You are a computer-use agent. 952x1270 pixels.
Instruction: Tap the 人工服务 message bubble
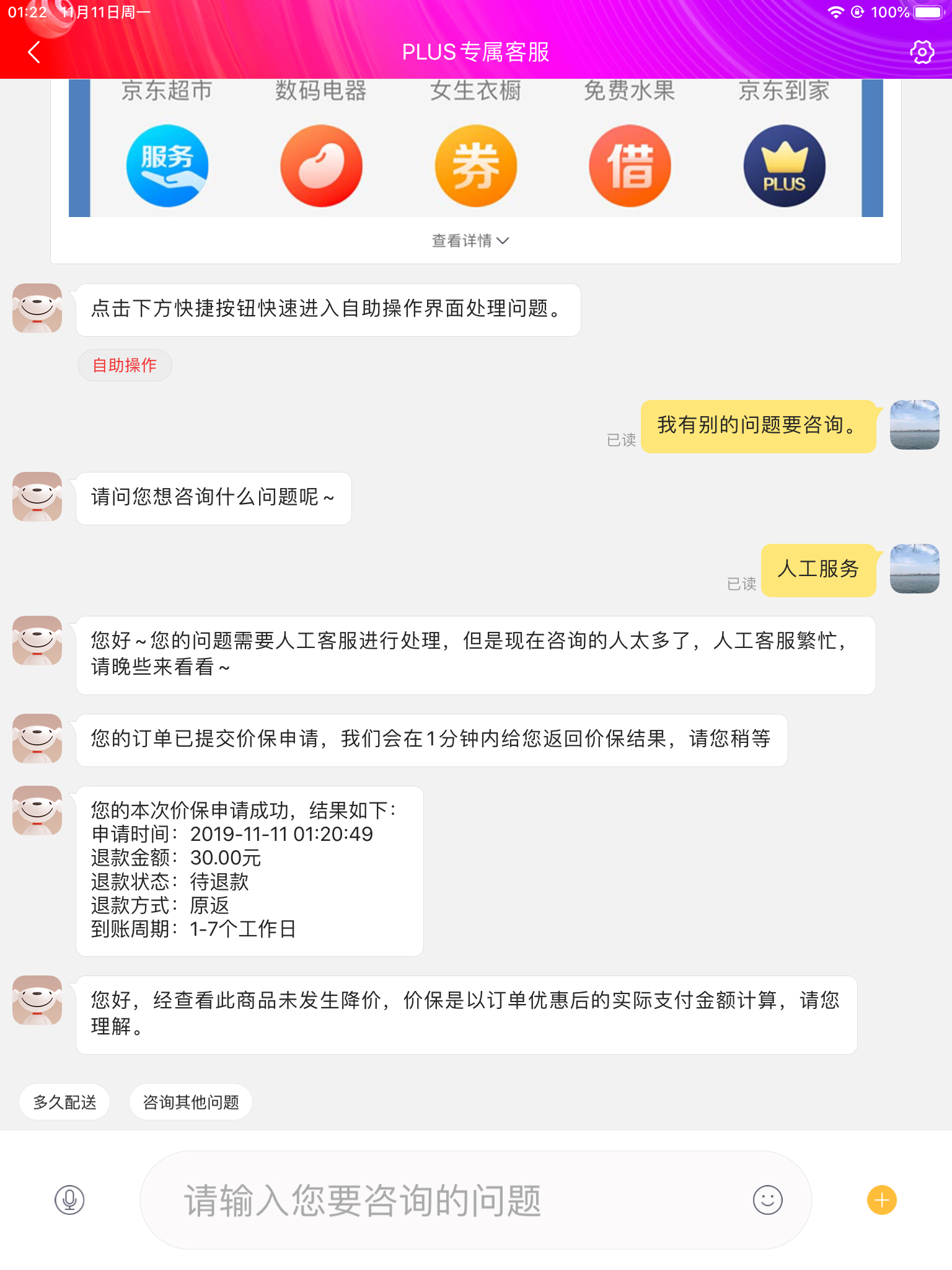[818, 569]
